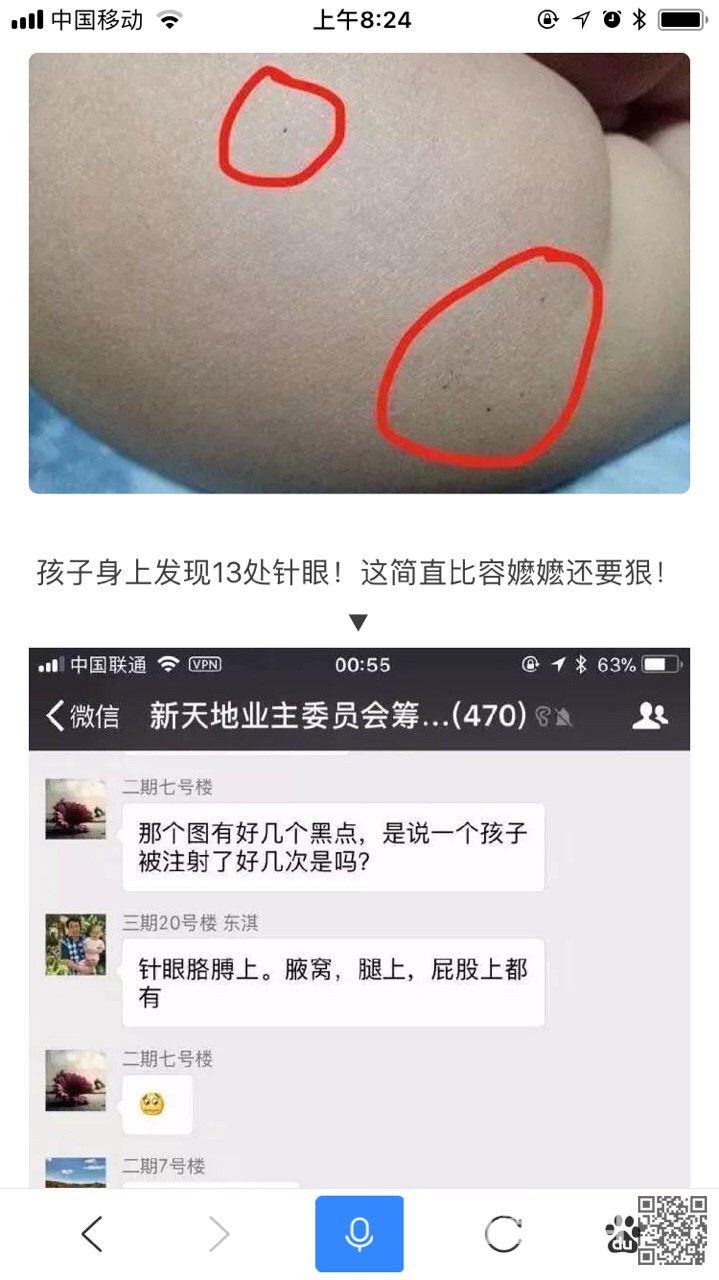Start voice search with the microphone button
Image resolution: width=719 pixels, height=1280 pixels.
tap(359, 1234)
